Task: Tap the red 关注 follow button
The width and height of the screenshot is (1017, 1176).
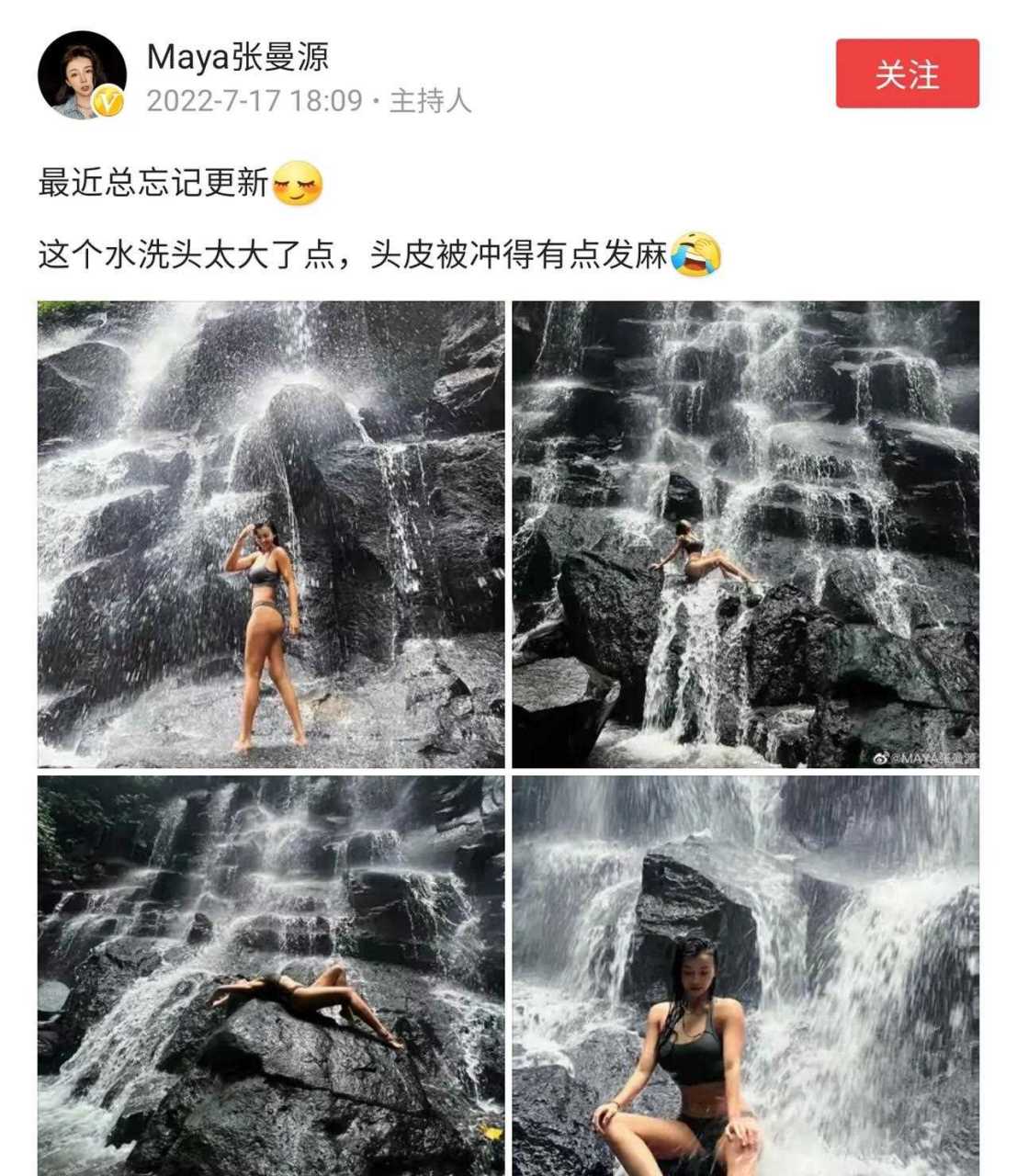Action: 910,73
